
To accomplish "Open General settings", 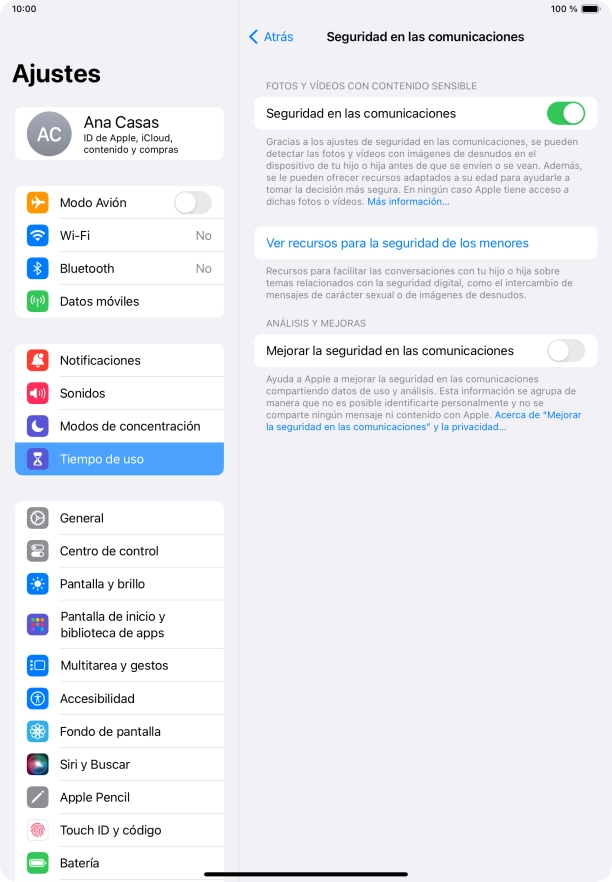I will (119, 518).
